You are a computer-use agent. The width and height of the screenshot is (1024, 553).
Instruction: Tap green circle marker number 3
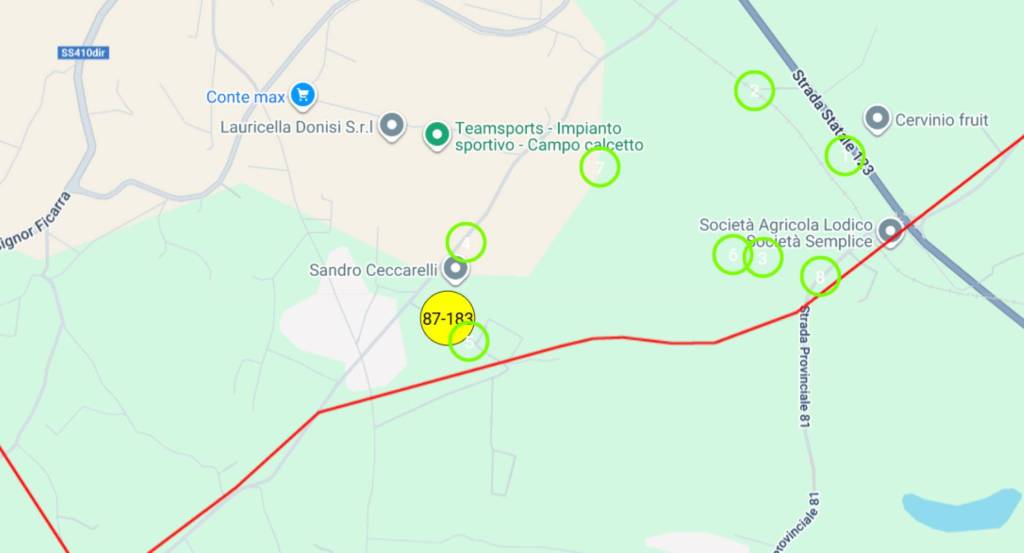pos(763,258)
